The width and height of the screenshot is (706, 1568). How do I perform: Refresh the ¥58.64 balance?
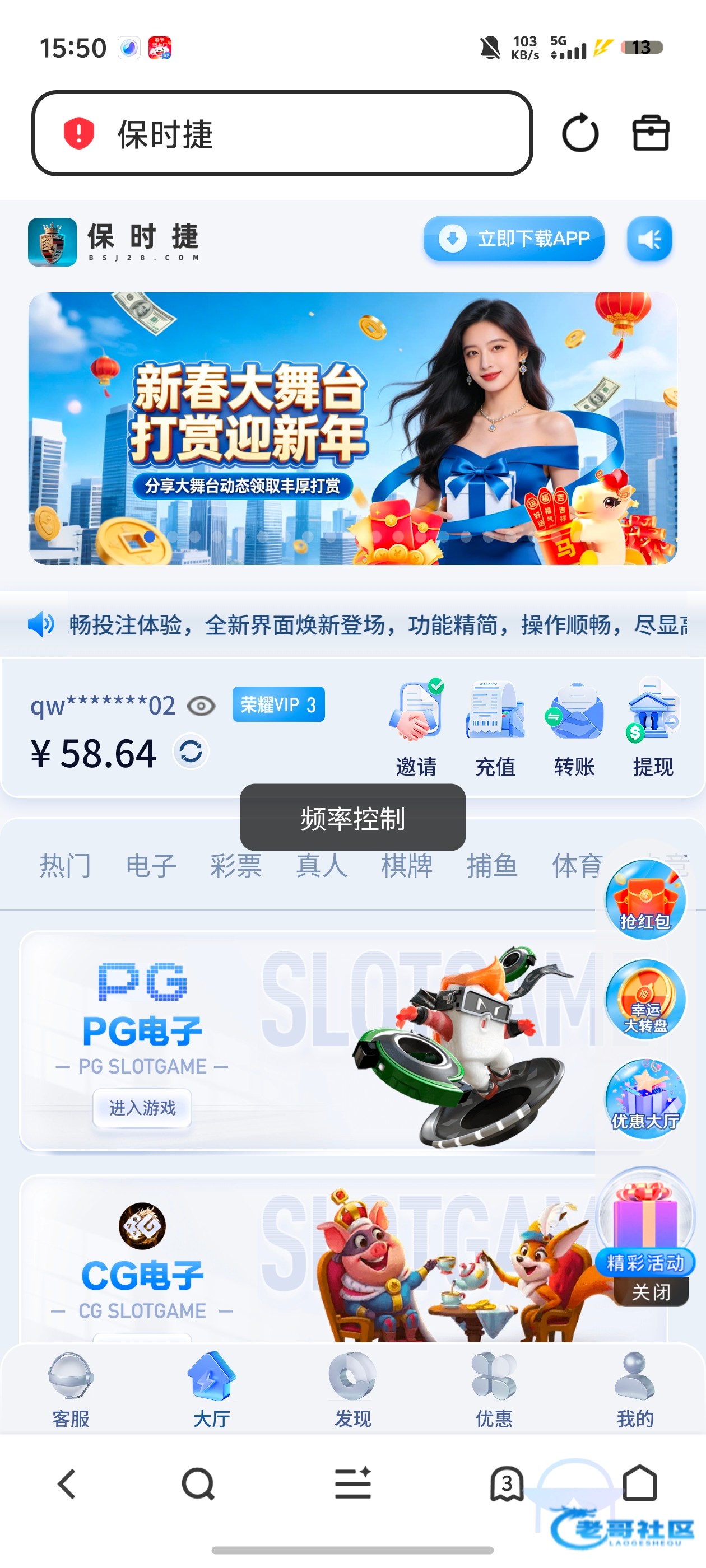[x=191, y=752]
